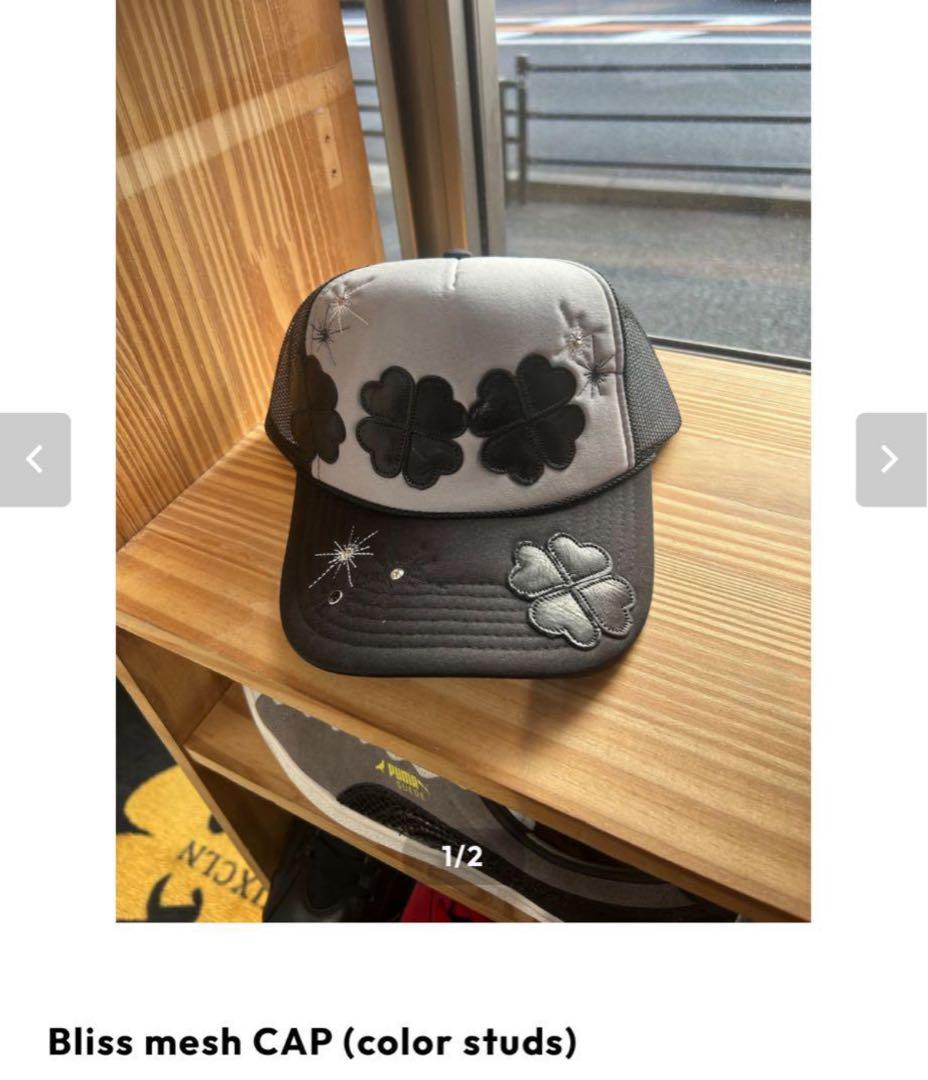Open the Bliss mesh CAP product photo
Image resolution: width=928 pixels, height=1080 pixels.
pos(463,460)
